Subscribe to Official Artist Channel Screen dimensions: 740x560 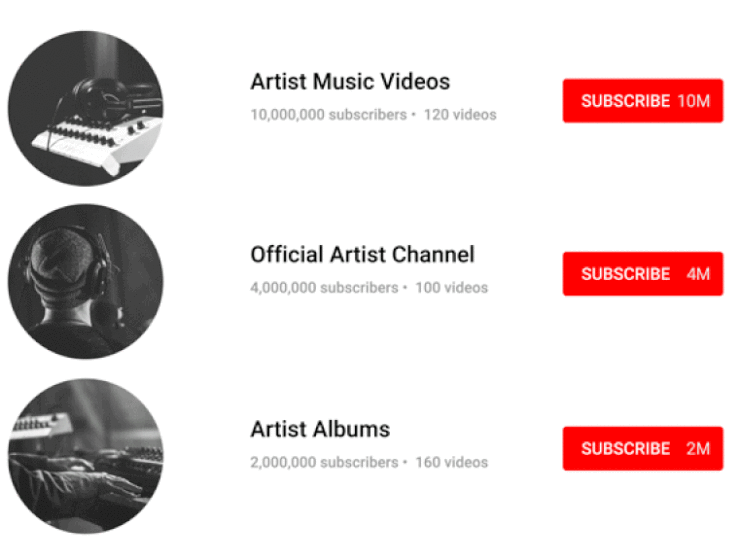coord(642,274)
